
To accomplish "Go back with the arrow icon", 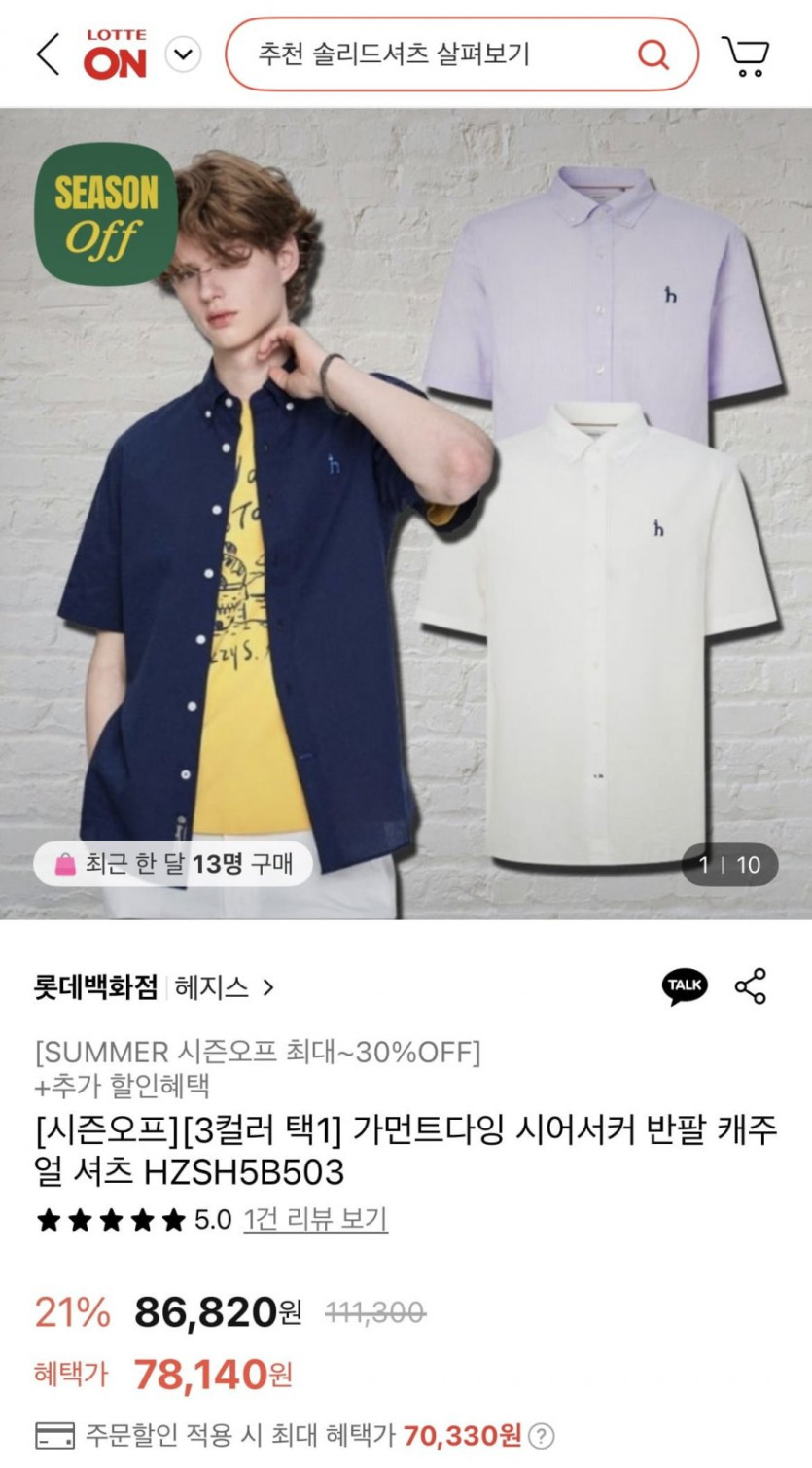I will point(47,54).
